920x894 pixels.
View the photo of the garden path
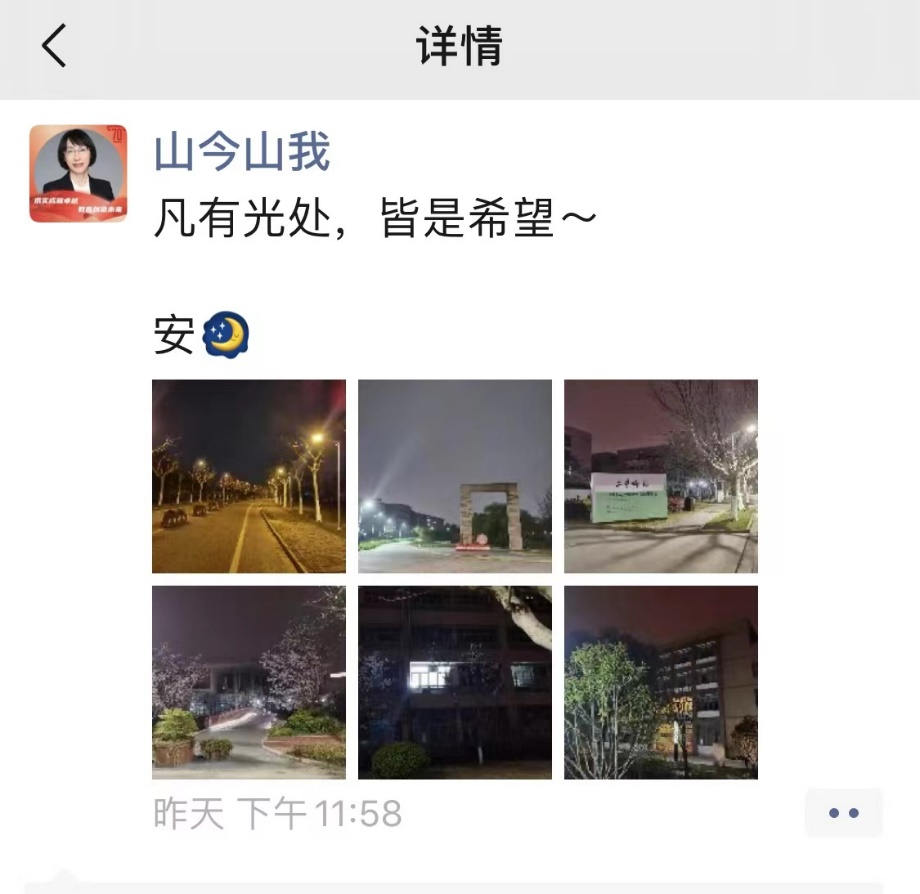(x=249, y=682)
